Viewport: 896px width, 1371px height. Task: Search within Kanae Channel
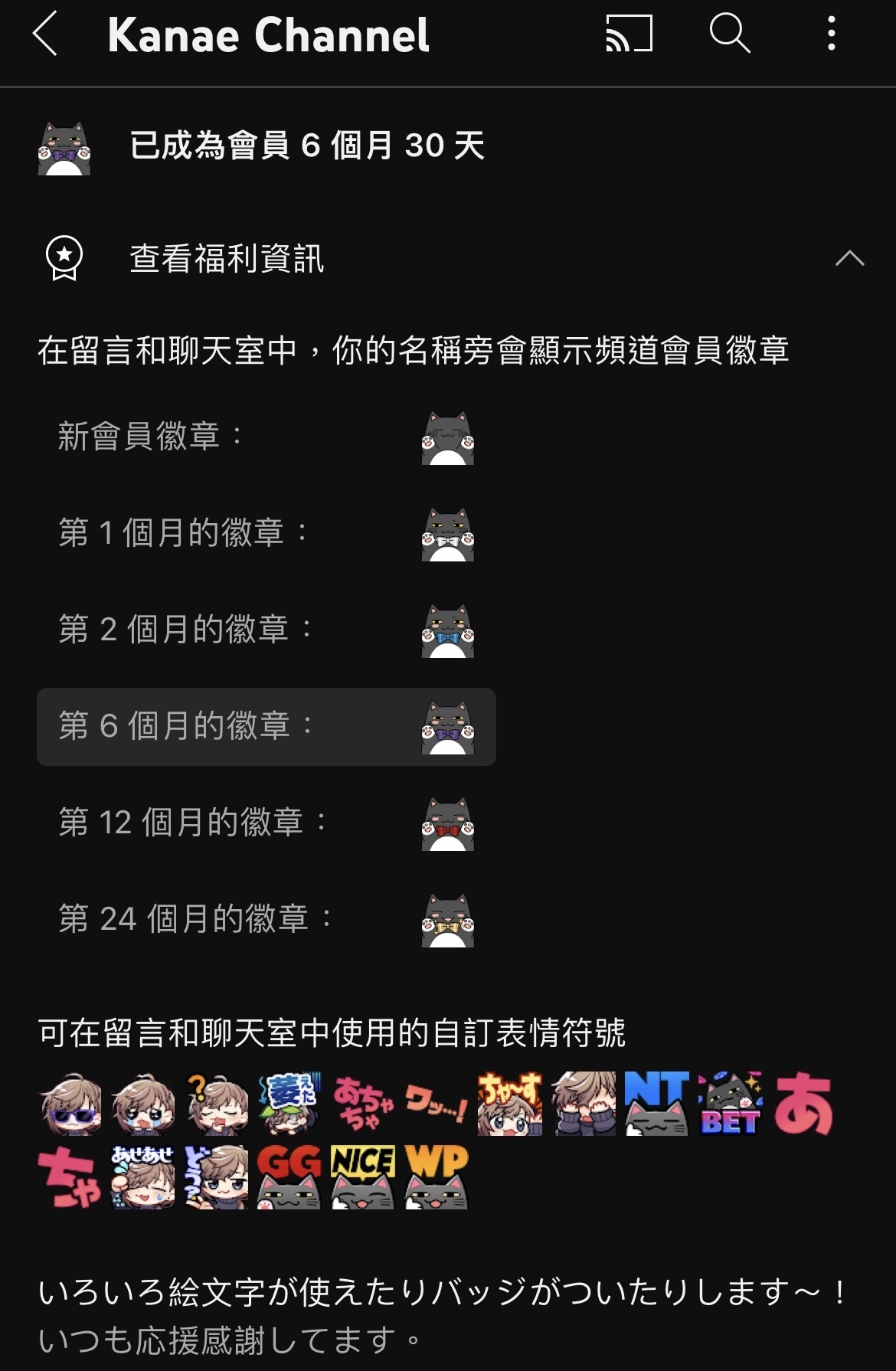pos(729,34)
